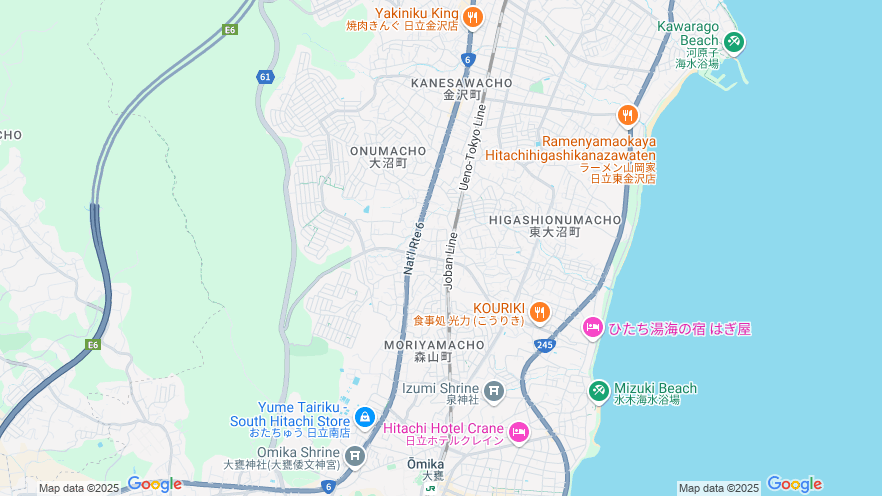Select the Kawarago Beach marker
The width and height of the screenshot is (882, 496).
pyautogui.click(x=735, y=41)
